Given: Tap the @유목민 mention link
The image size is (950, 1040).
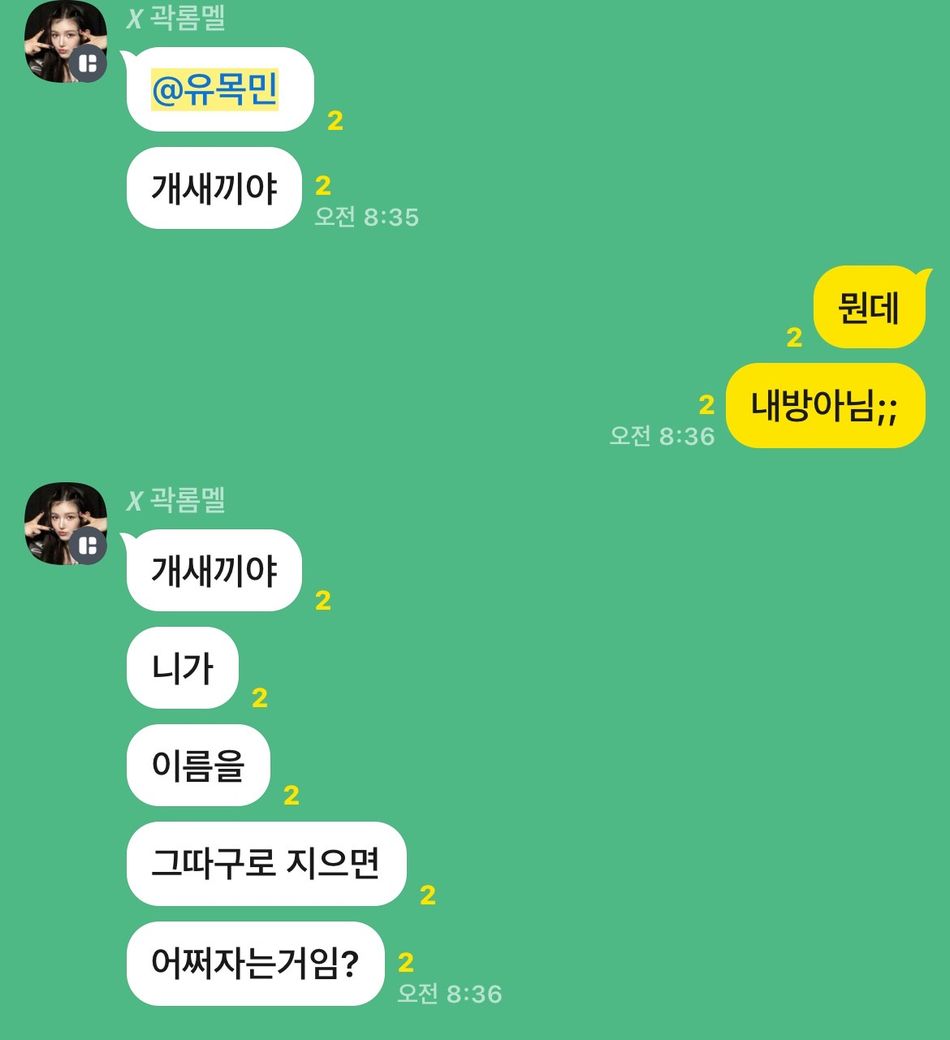Looking at the screenshot, I should tap(214, 91).
